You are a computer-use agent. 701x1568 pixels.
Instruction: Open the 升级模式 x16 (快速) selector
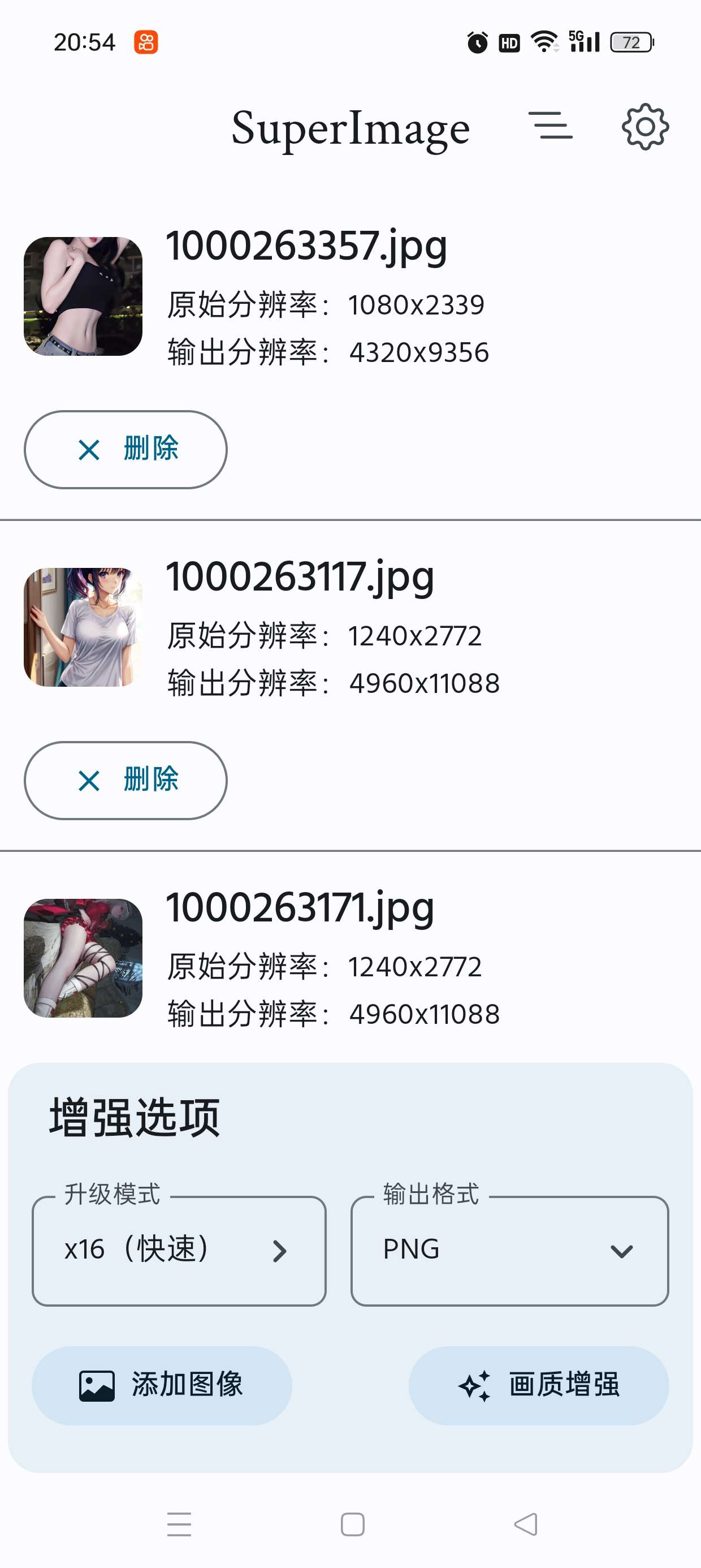click(x=179, y=1250)
